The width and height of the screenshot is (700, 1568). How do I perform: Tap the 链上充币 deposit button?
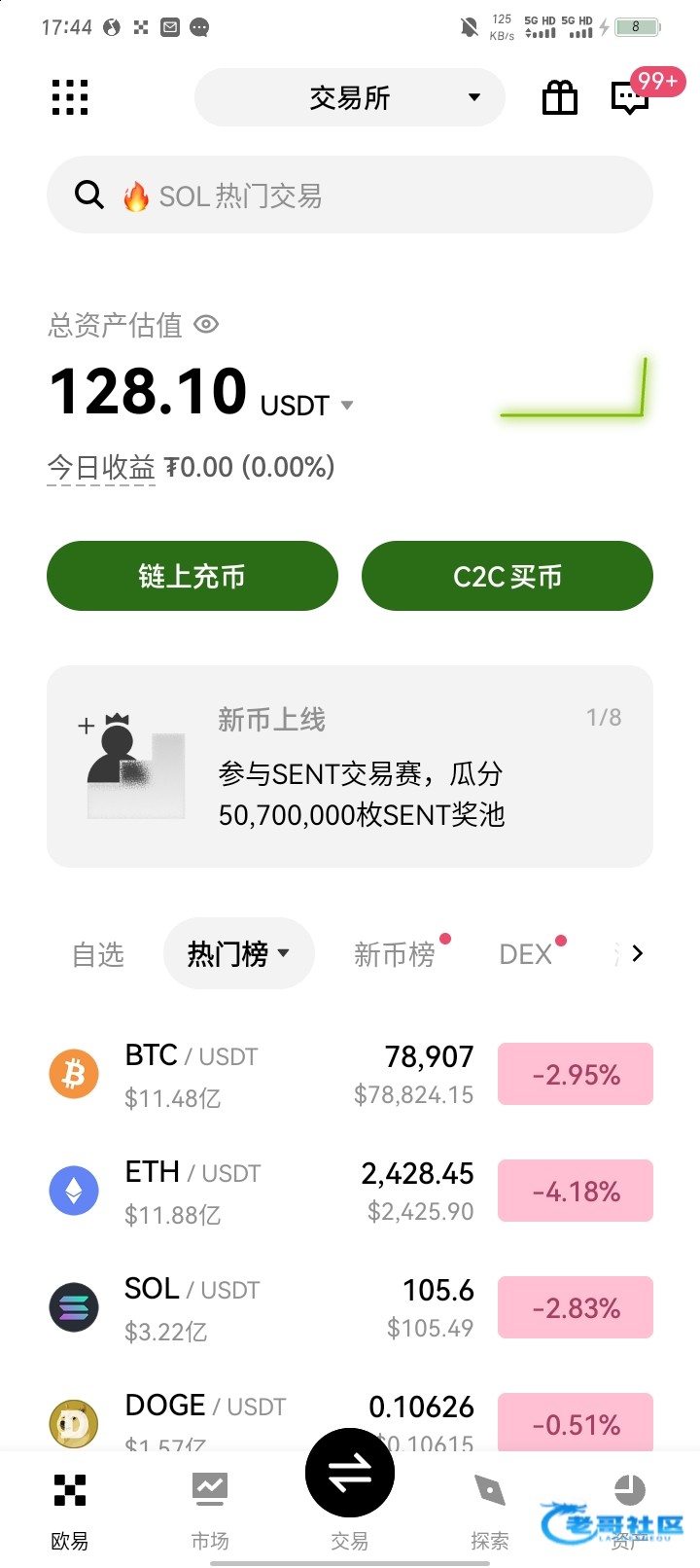[x=192, y=576]
